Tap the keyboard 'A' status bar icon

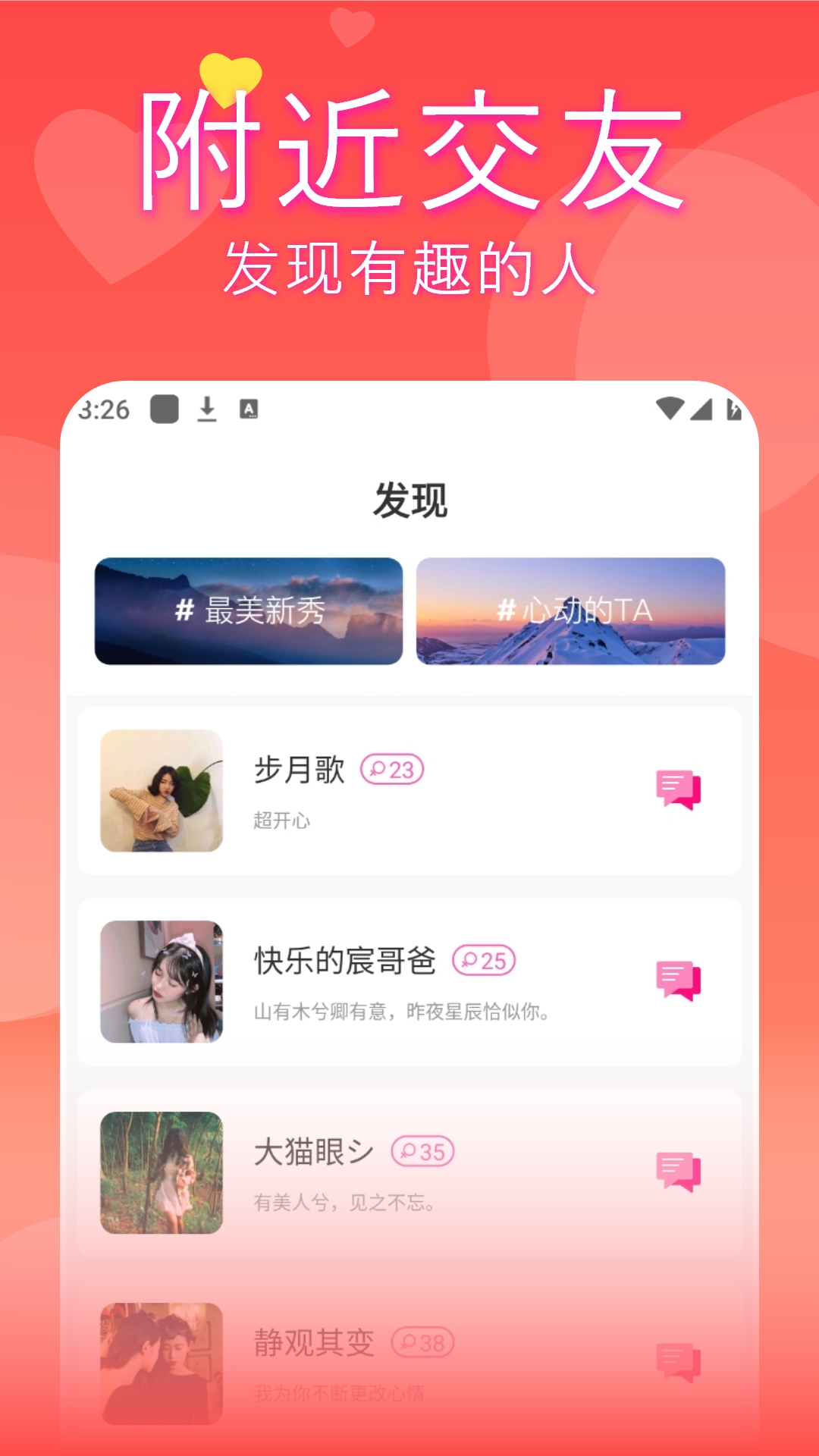pyautogui.click(x=249, y=408)
